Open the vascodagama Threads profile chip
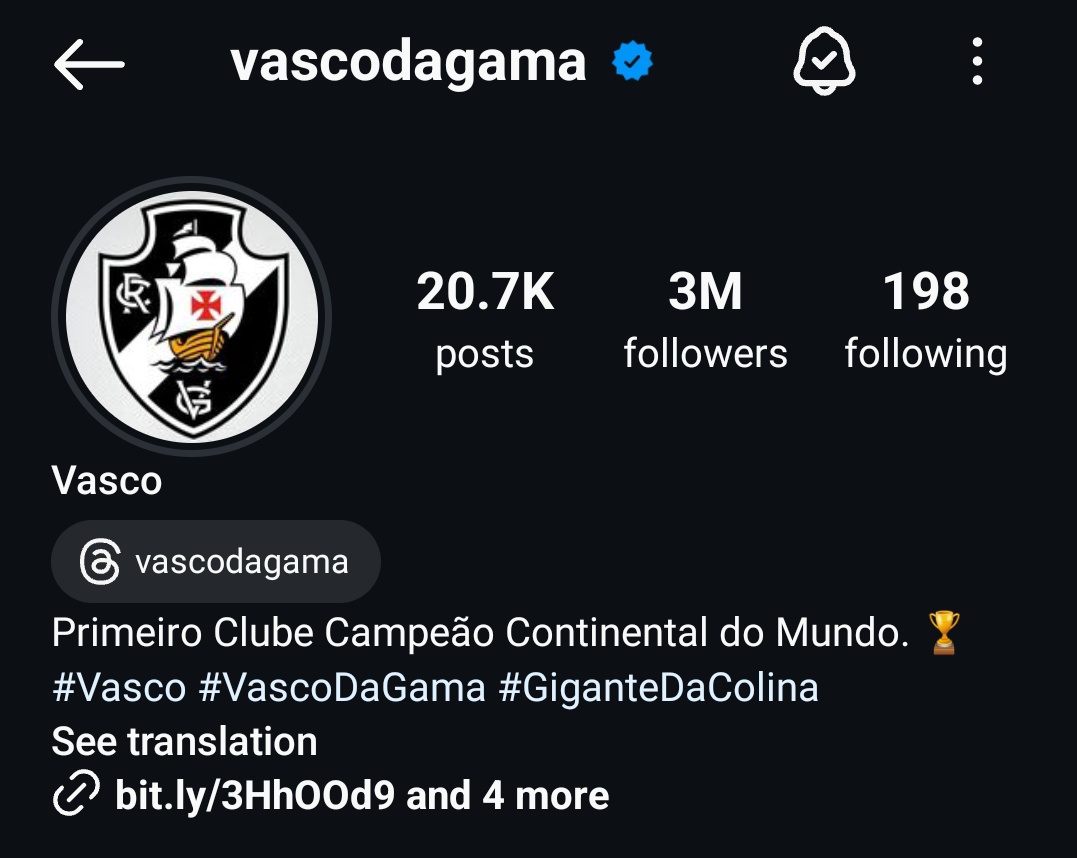 point(216,562)
